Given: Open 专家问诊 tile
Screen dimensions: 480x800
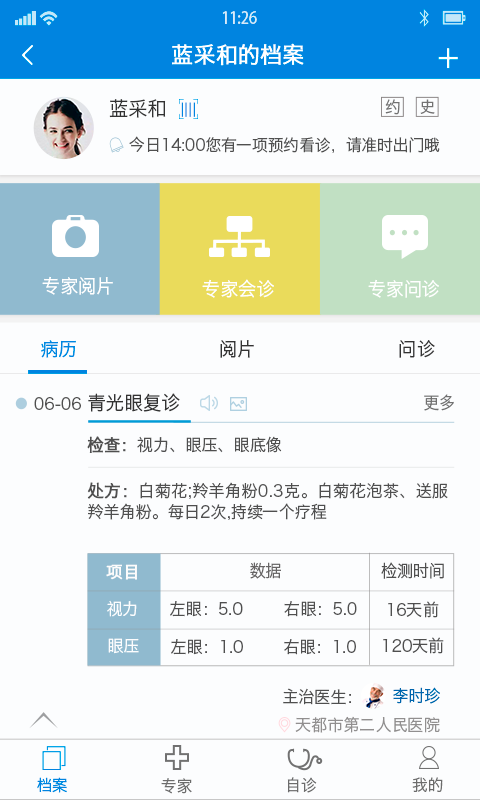Looking at the screenshot, I should pyautogui.click(x=400, y=249).
